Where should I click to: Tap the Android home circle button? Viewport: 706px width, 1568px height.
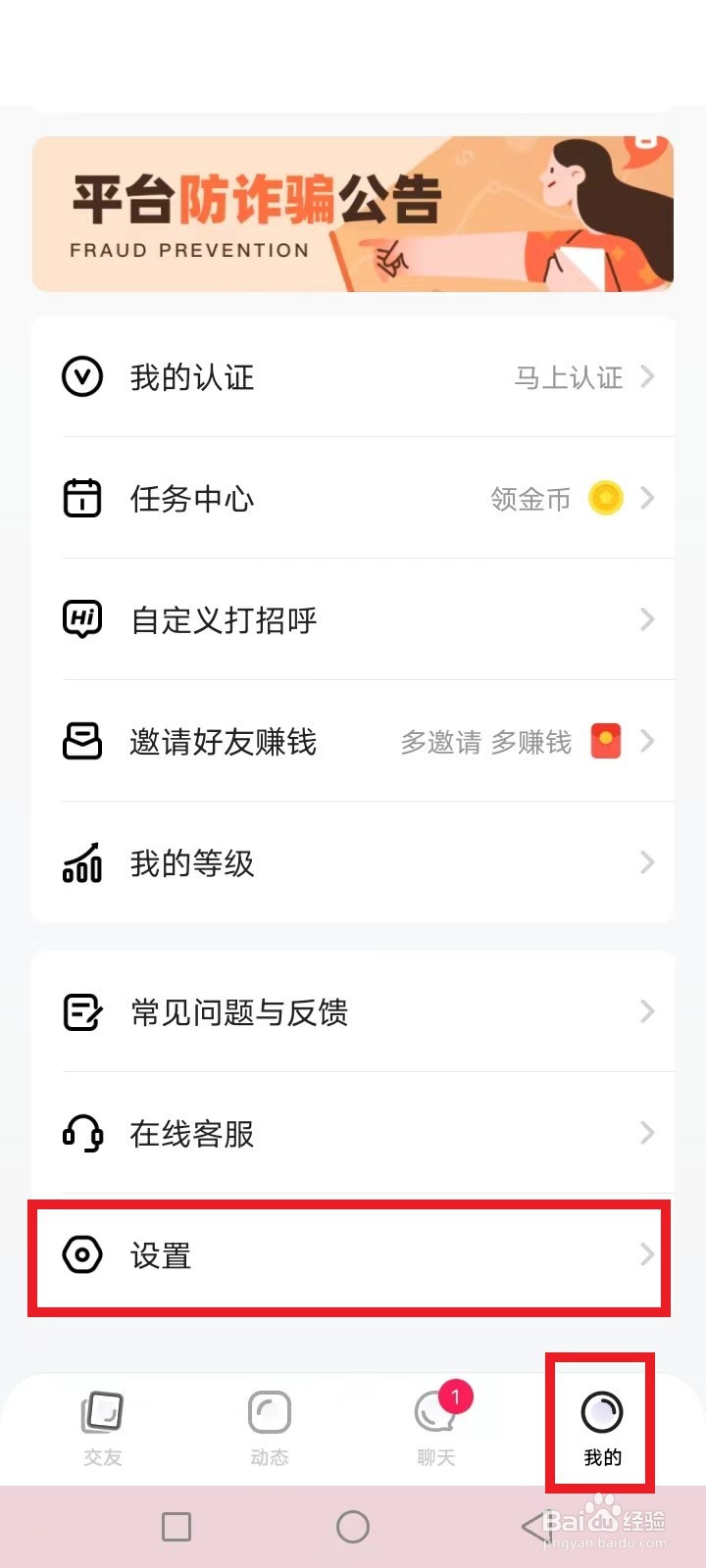coord(352,1525)
